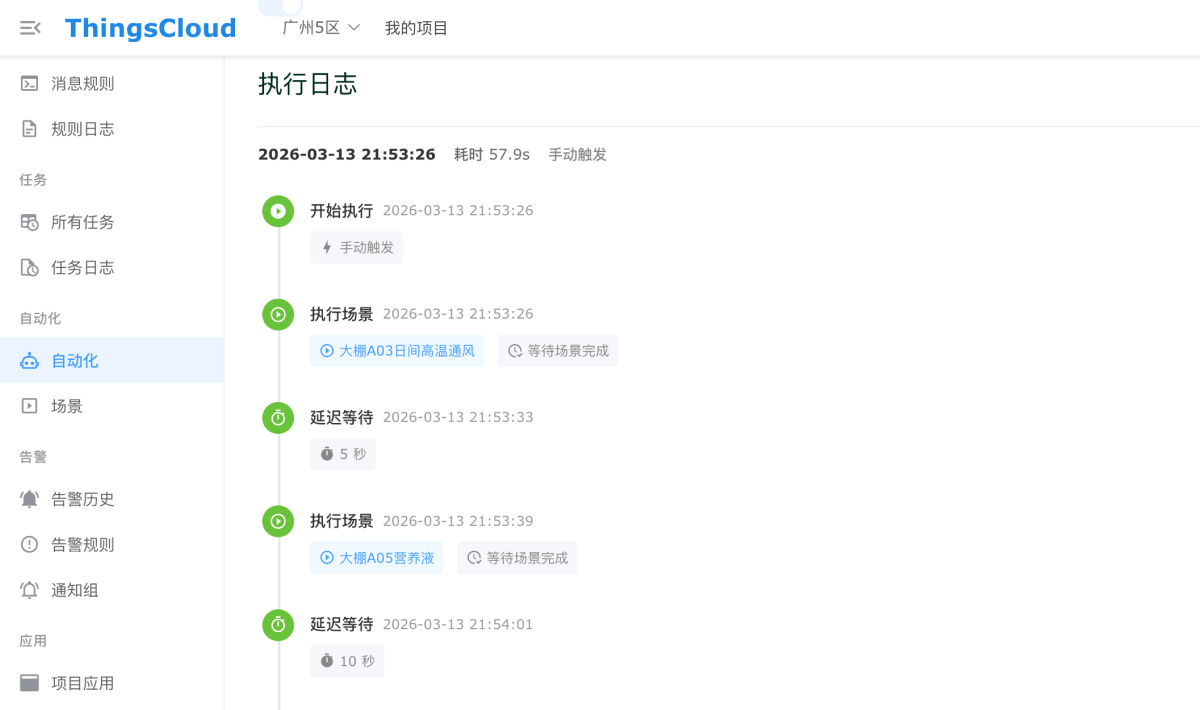Open 通知组 in the sidebar
Screen dimensions: 1200x710
click(x=75, y=590)
